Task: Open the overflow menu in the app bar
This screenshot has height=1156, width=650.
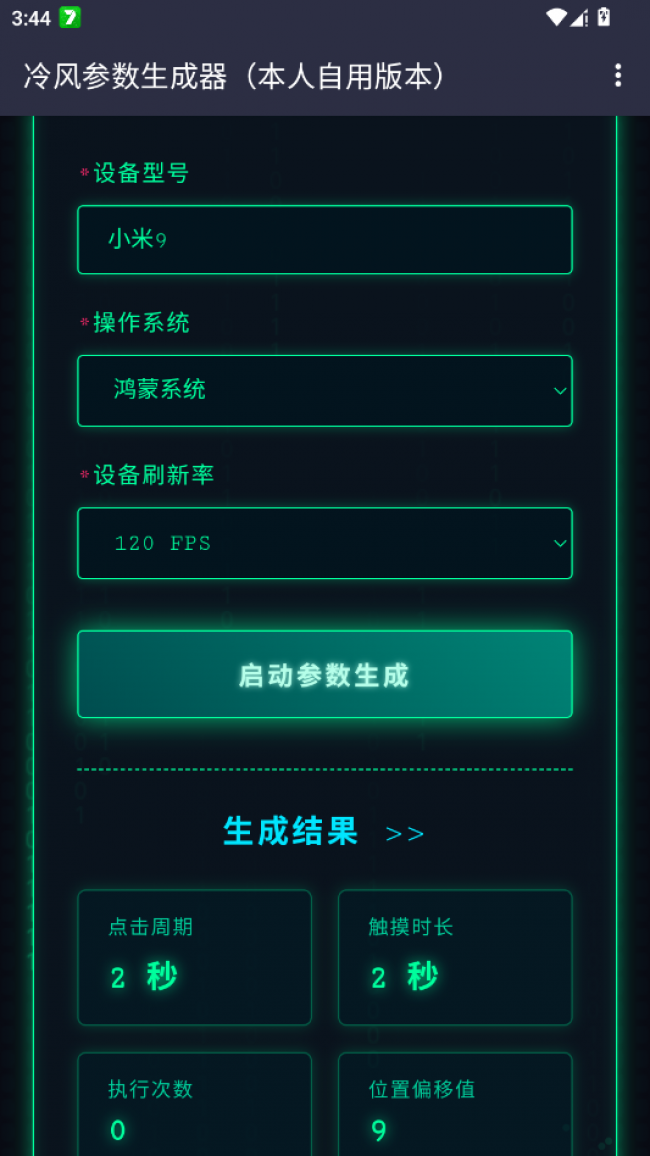Action: (x=618, y=76)
